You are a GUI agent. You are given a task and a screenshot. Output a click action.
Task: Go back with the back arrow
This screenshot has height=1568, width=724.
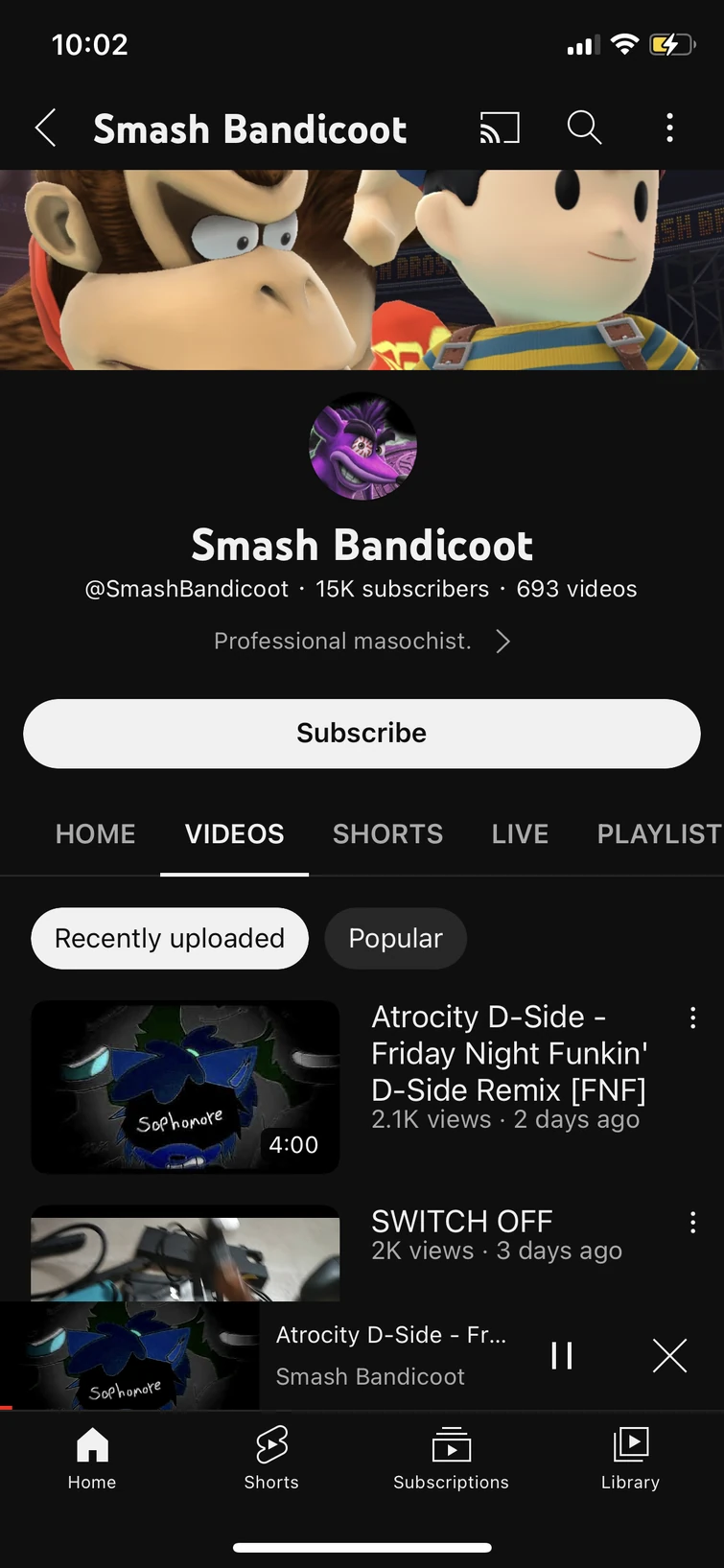tap(45, 128)
